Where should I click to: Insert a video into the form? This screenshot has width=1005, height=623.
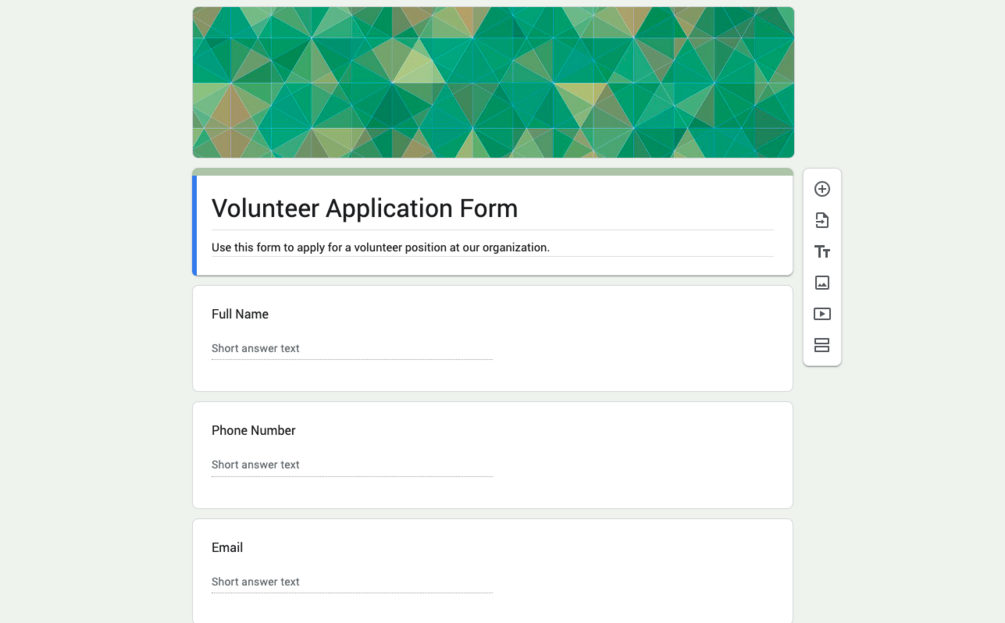[x=822, y=314]
